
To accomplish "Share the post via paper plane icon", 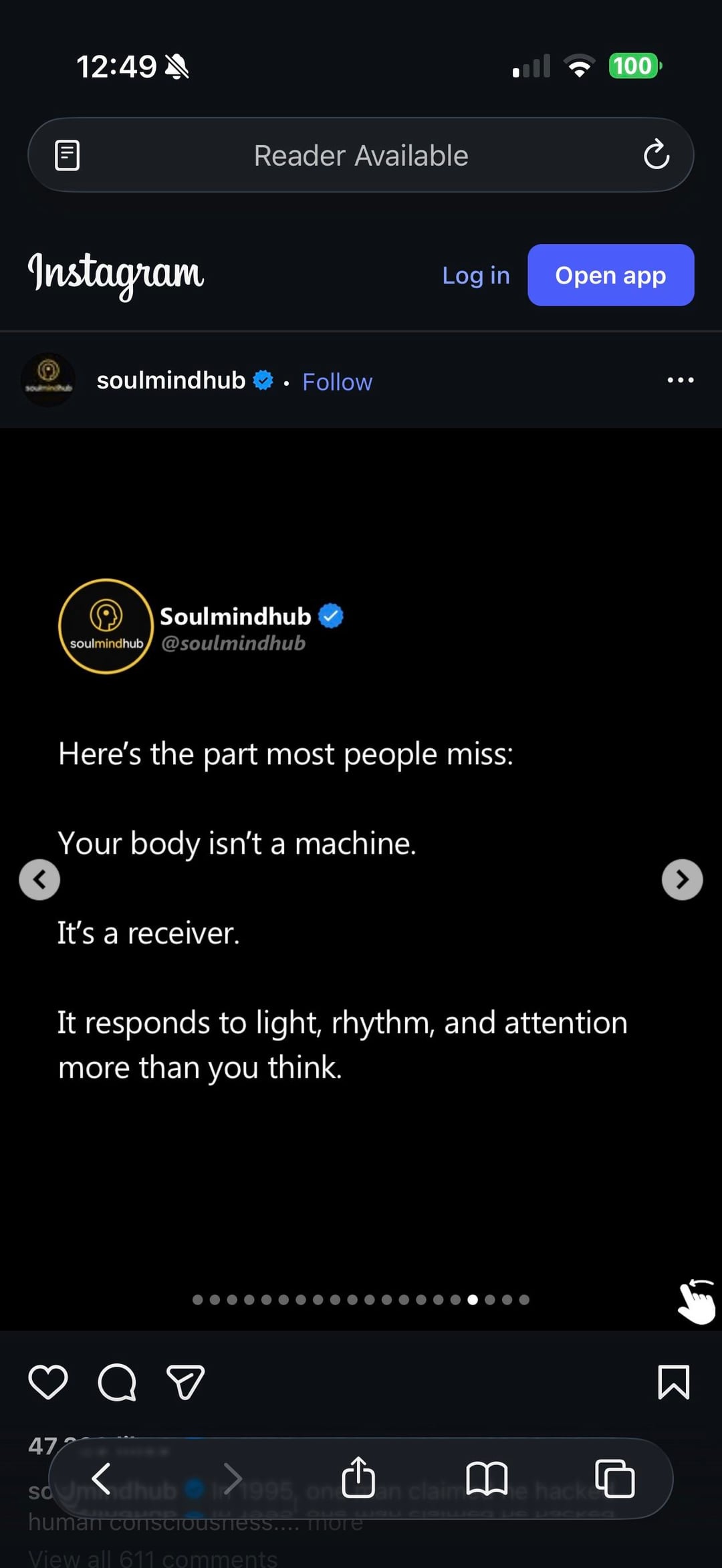I will [x=185, y=1382].
